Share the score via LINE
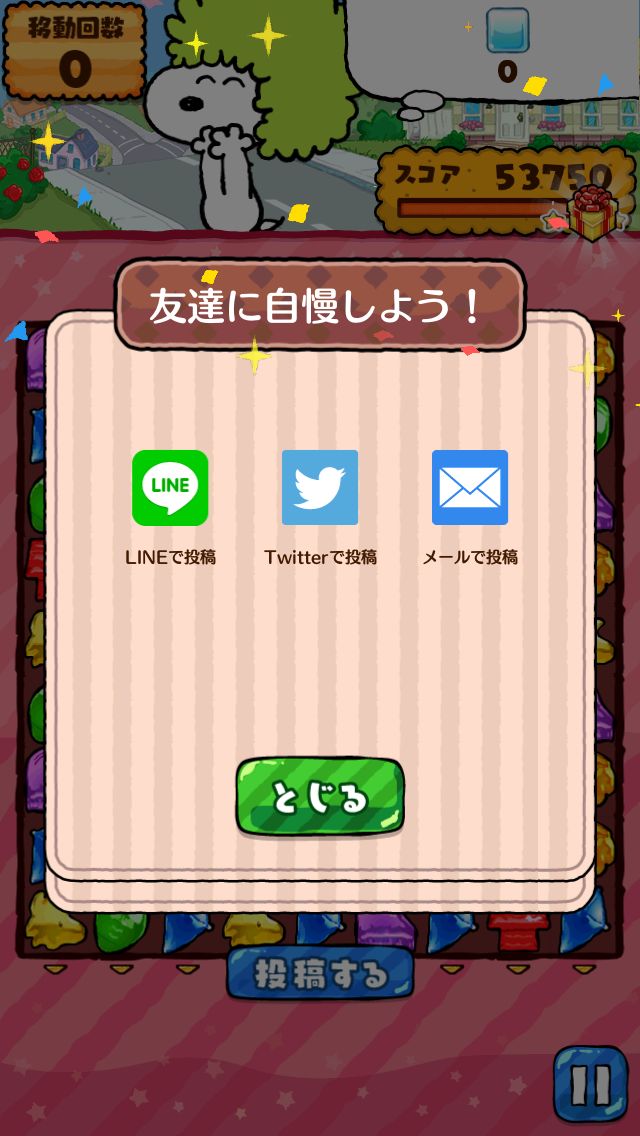The height and width of the screenshot is (1136, 640). tap(170, 488)
